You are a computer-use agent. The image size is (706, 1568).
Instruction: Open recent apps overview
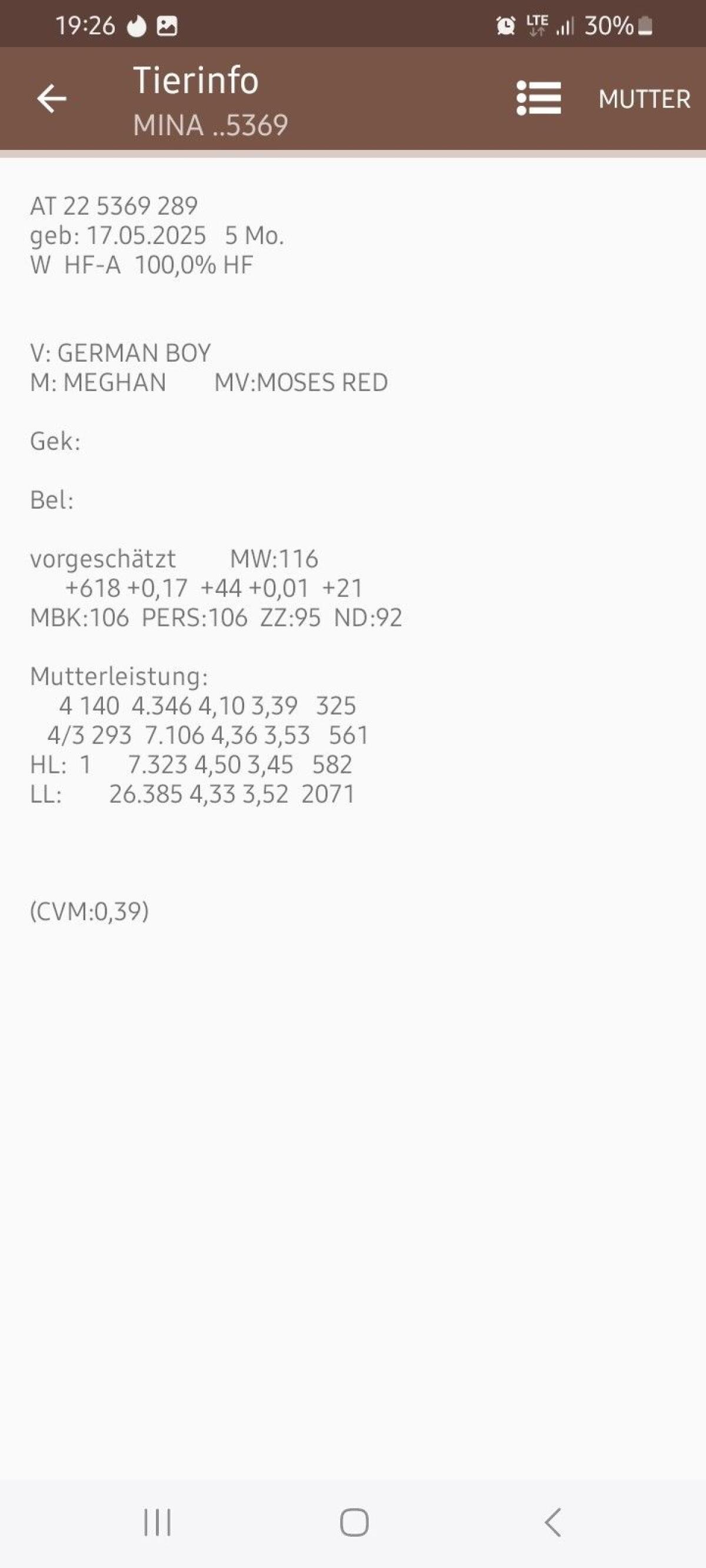[x=157, y=1522]
